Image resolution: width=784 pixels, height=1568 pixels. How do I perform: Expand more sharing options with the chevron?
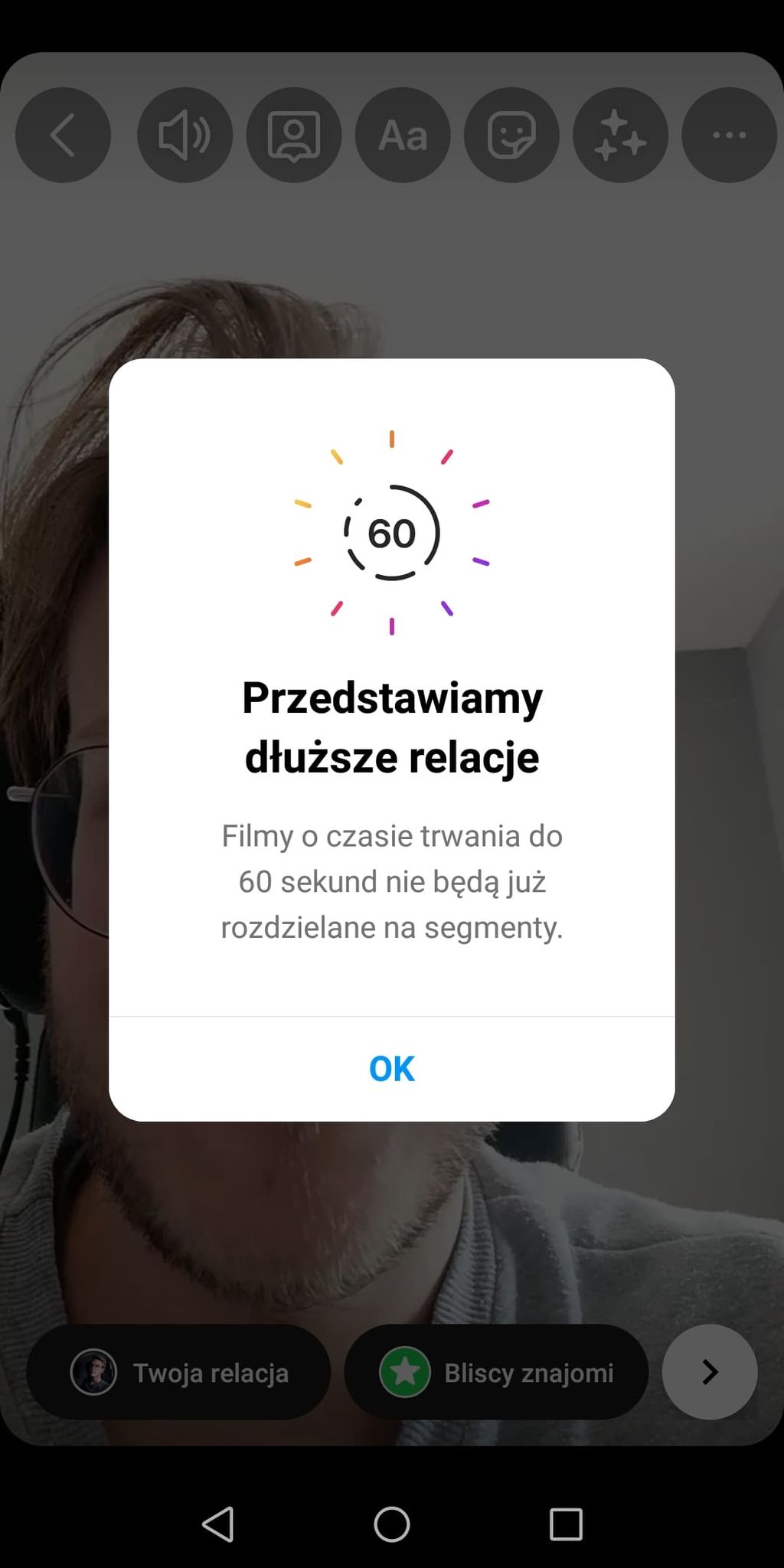708,1372
